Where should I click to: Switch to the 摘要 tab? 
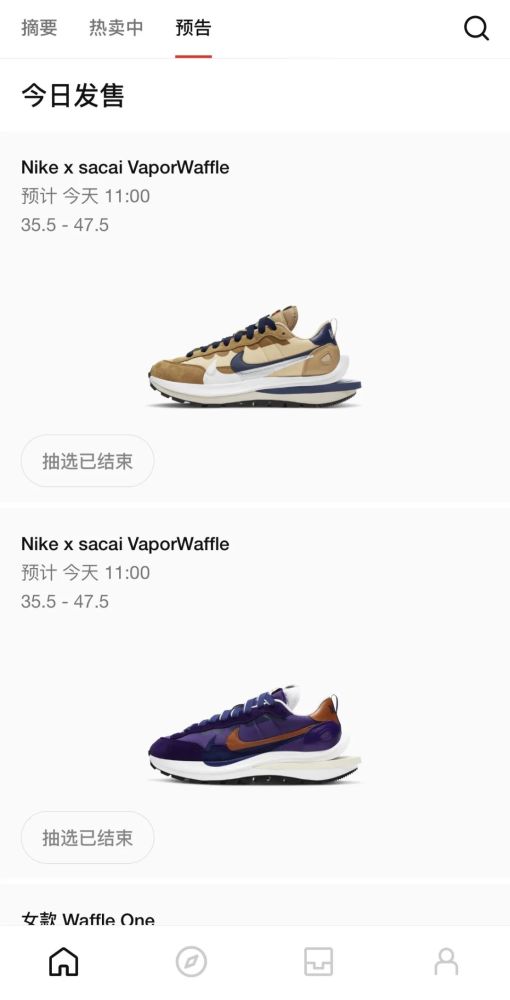tap(40, 28)
